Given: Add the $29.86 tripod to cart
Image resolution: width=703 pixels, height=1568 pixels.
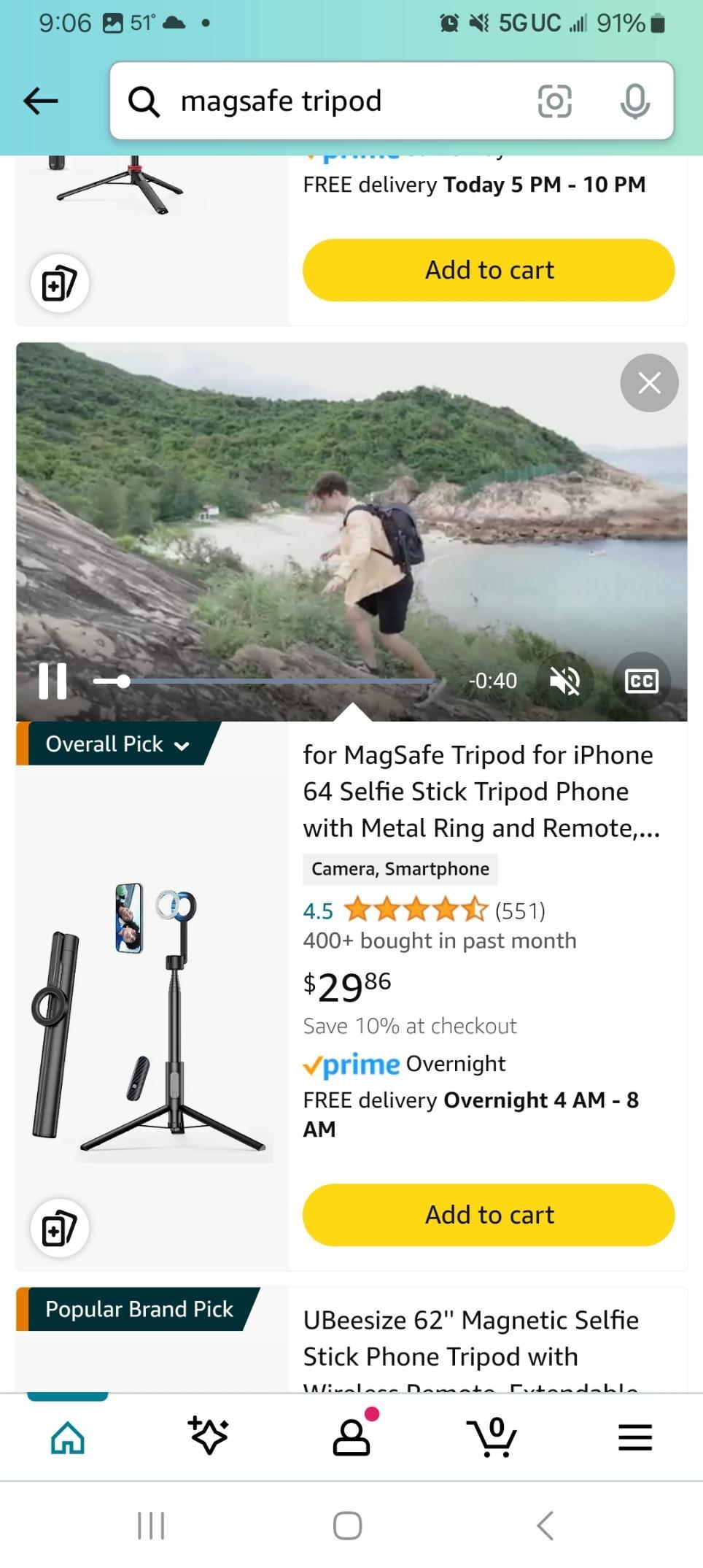Looking at the screenshot, I should click(x=489, y=1215).
